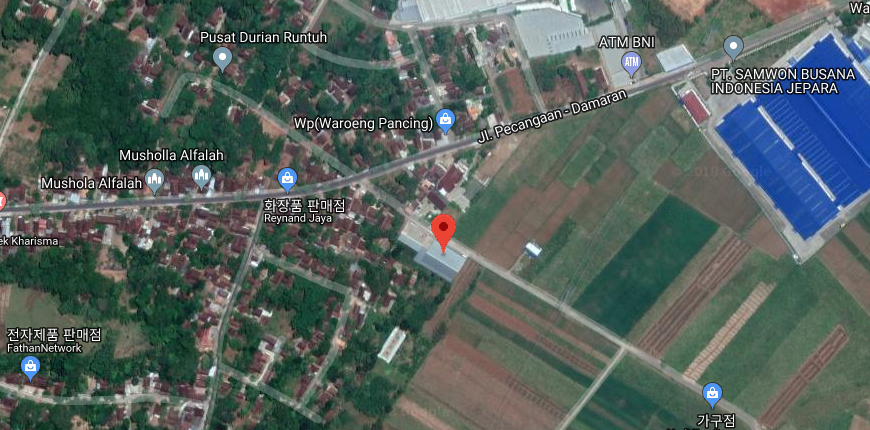Image resolution: width=870 pixels, height=430 pixels.
Task: Select the PT. Samwon Busana Indonesia Jepara pin
Action: [x=733, y=46]
